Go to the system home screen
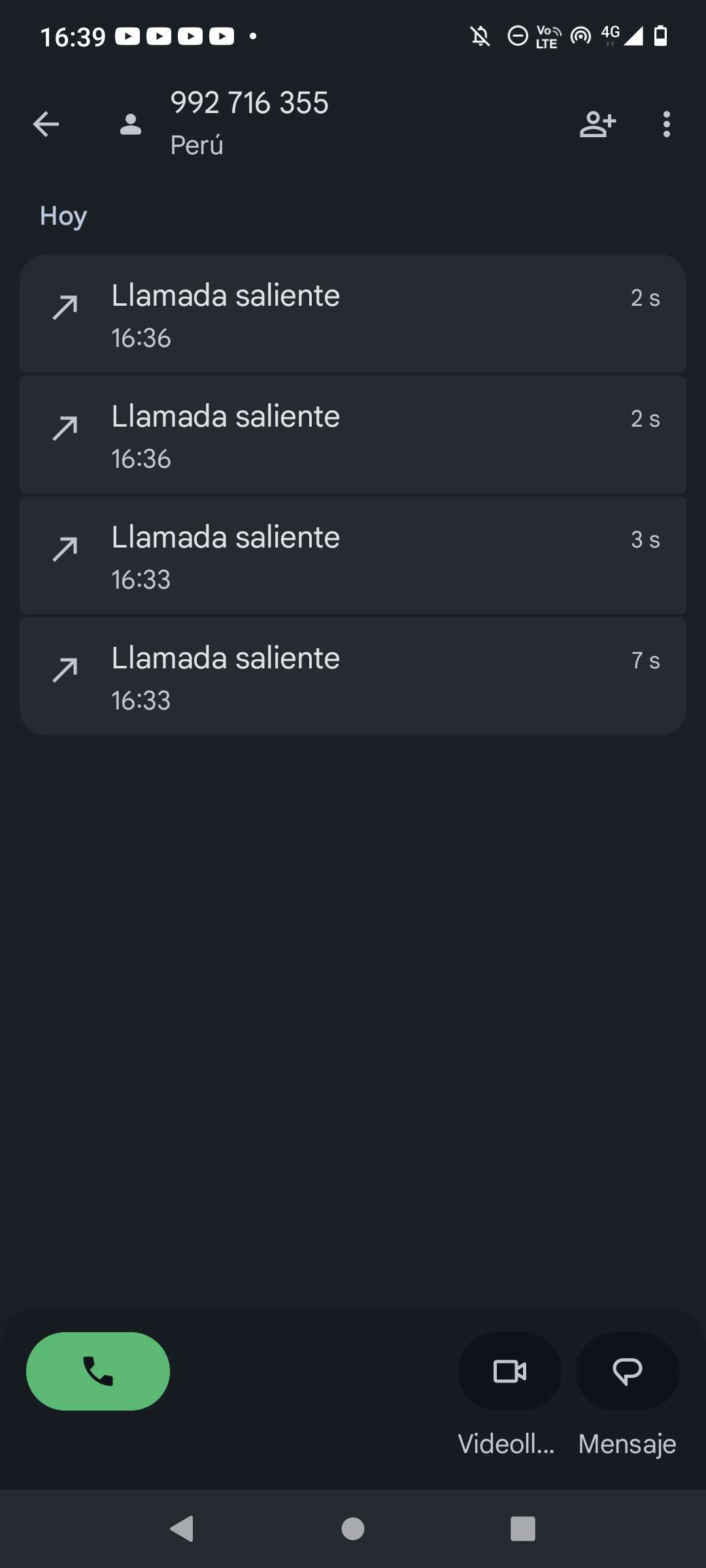 point(353,1529)
